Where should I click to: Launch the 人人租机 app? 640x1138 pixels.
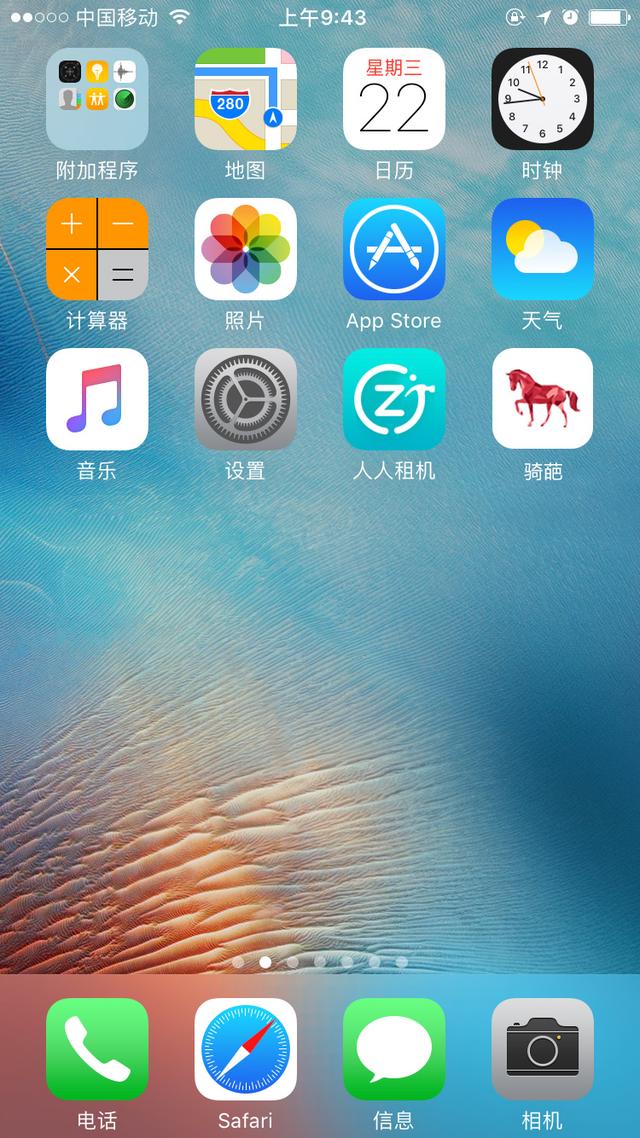pyautogui.click(x=393, y=399)
